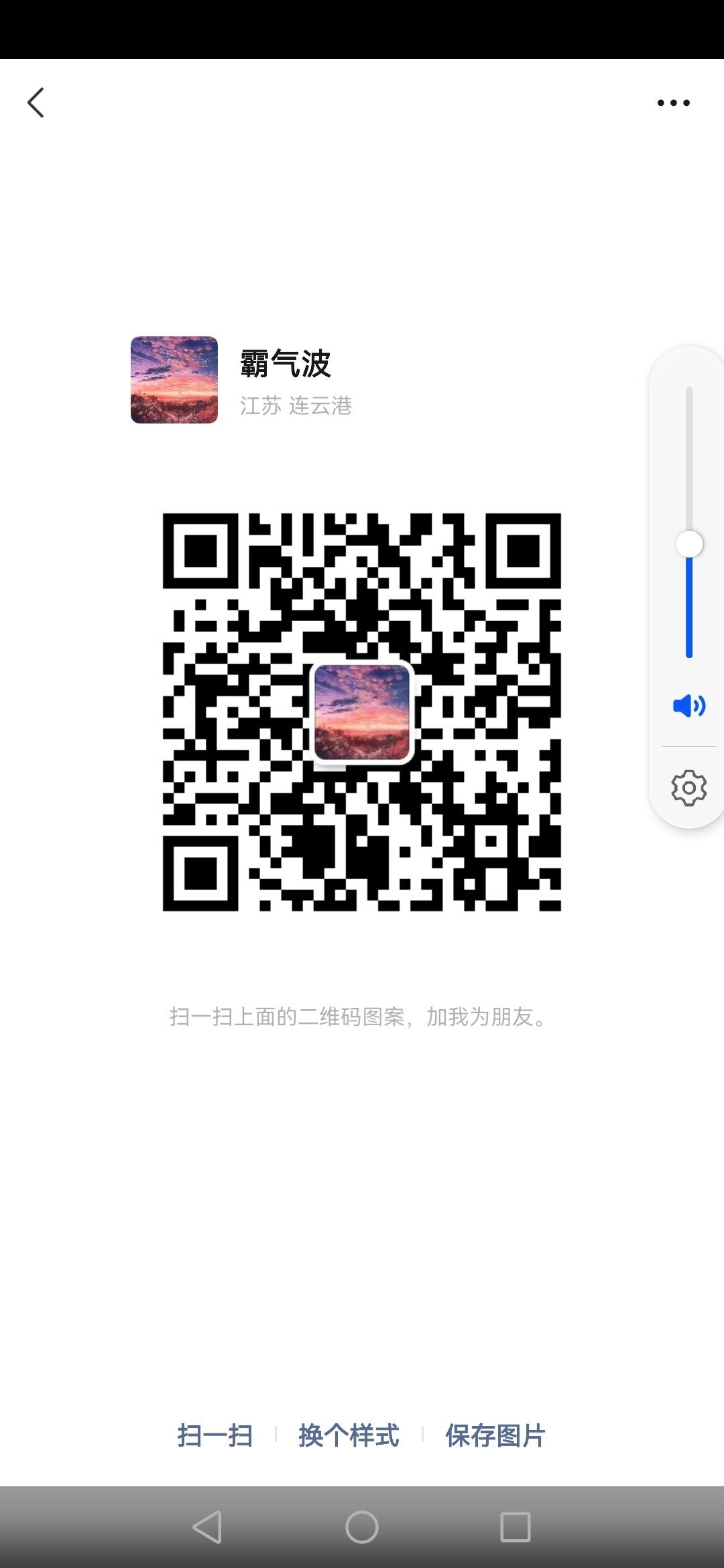Open the three-dot overflow menu
This screenshot has width=724, height=1568.
[673, 103]
